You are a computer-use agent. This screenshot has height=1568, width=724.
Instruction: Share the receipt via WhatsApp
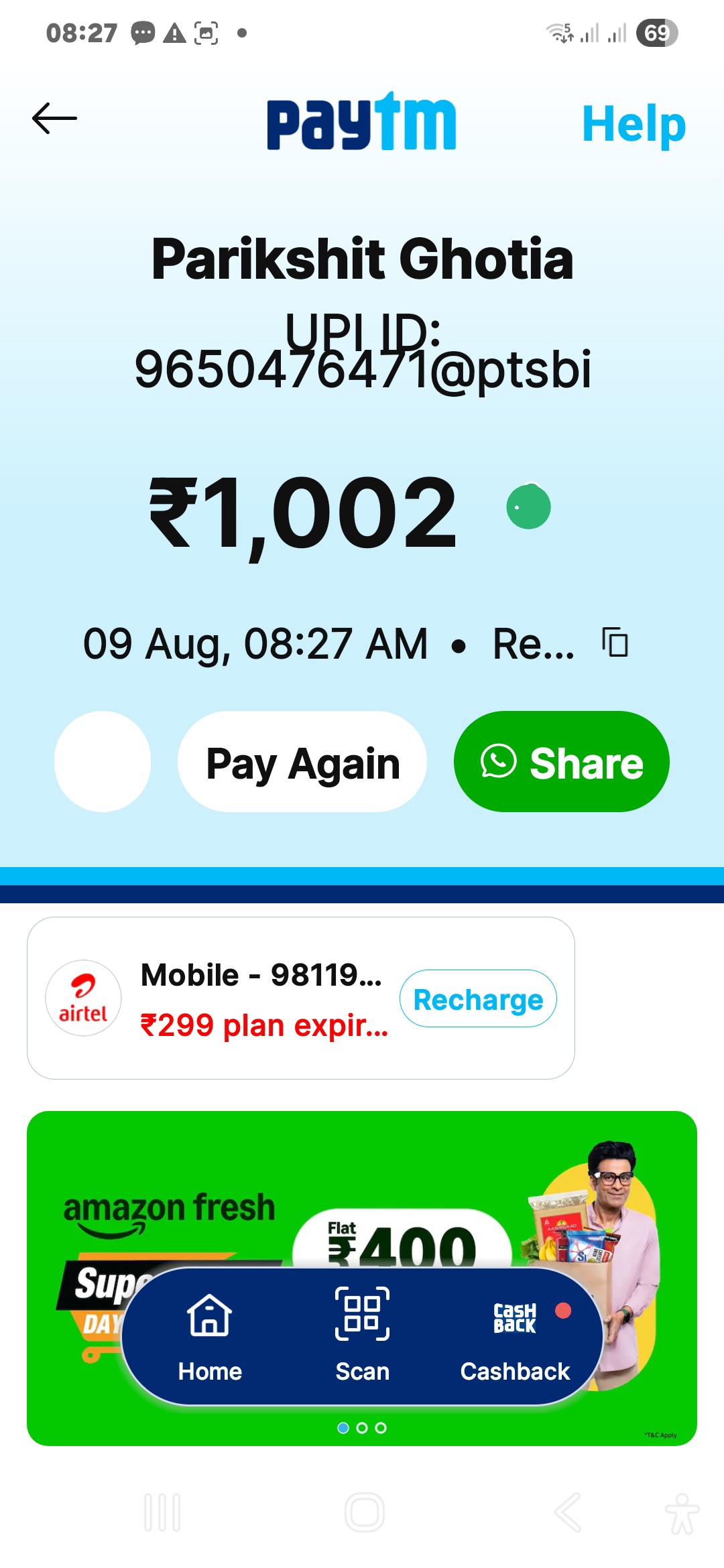click(x=561, y=762)
